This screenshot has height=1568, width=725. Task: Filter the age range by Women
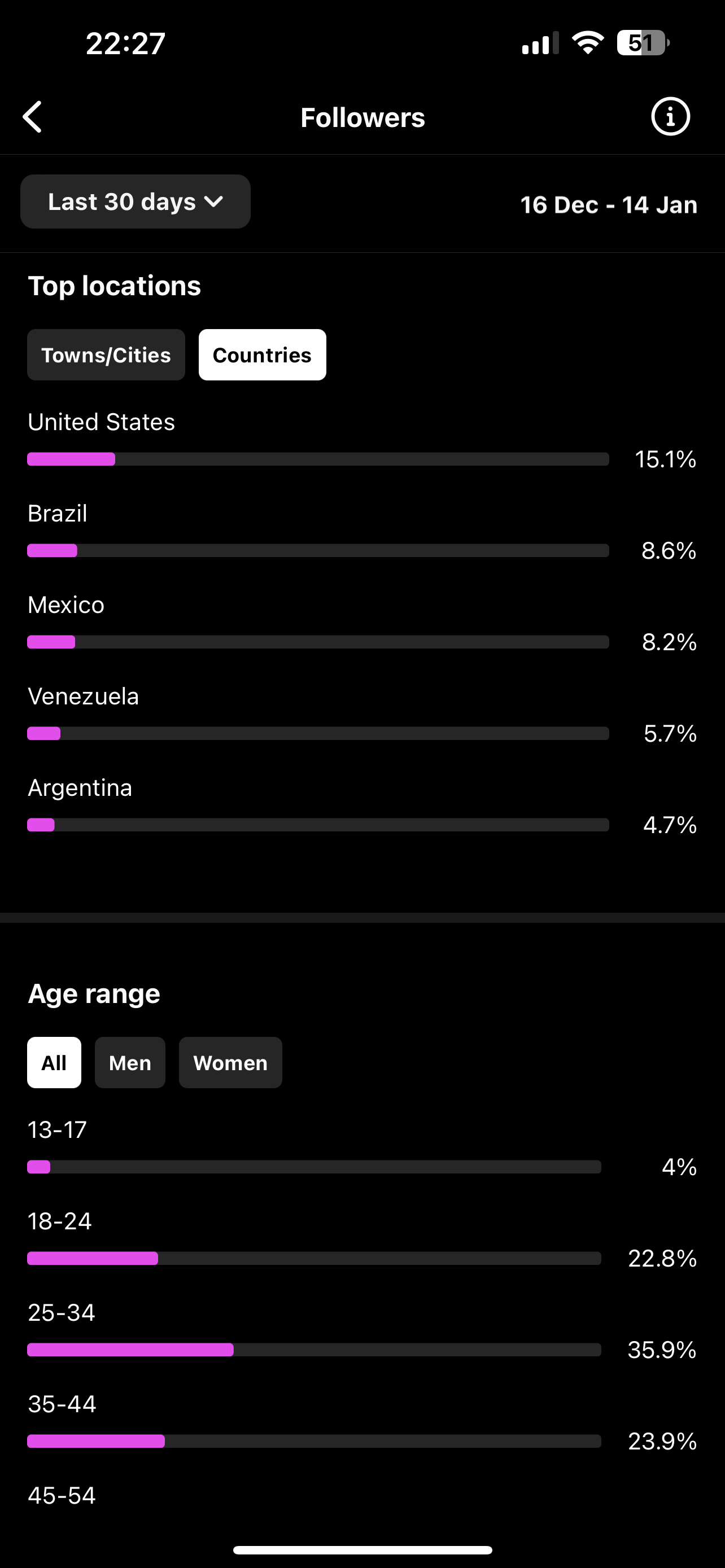231,1062
